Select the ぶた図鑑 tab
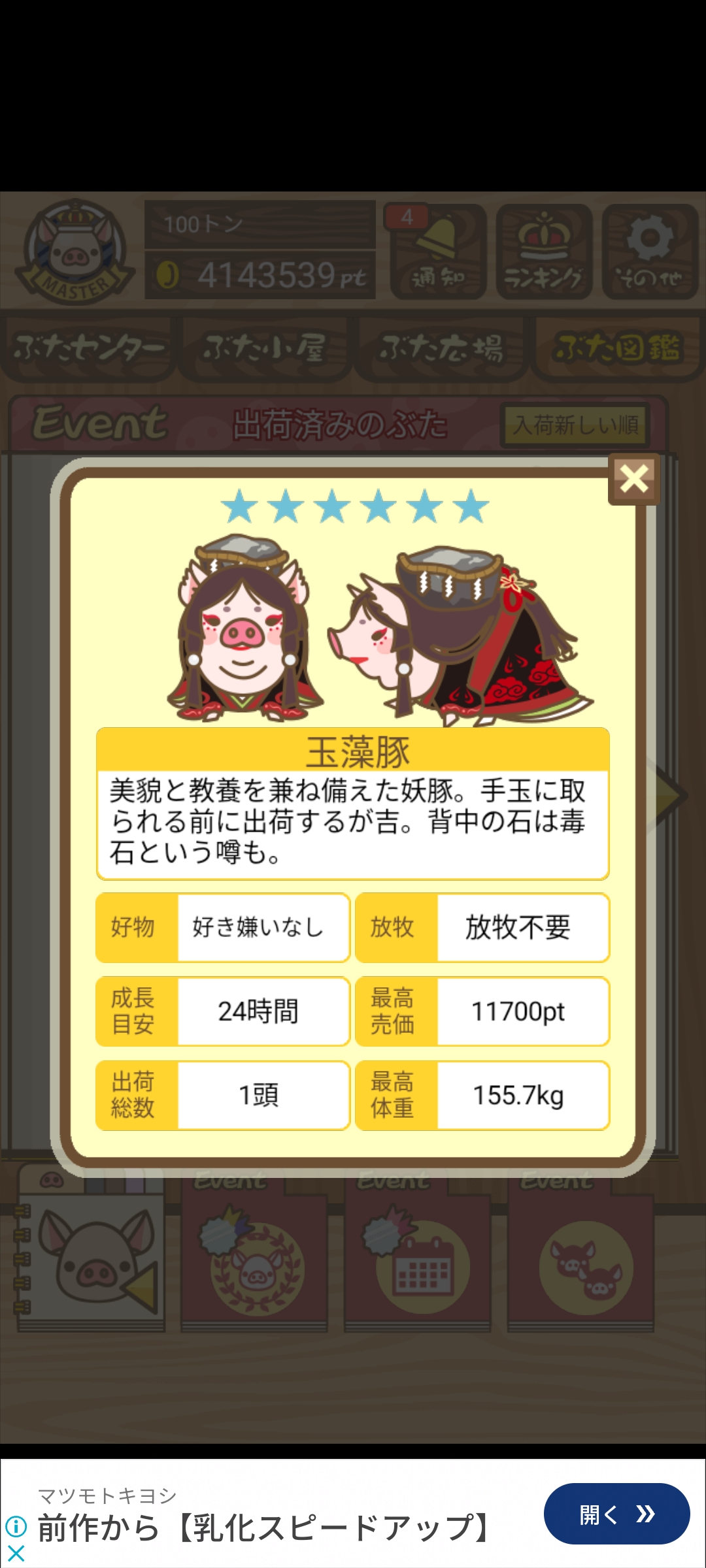Viewport: 706px width, 1568px height. pyautogui.click(x=617, y=348)
